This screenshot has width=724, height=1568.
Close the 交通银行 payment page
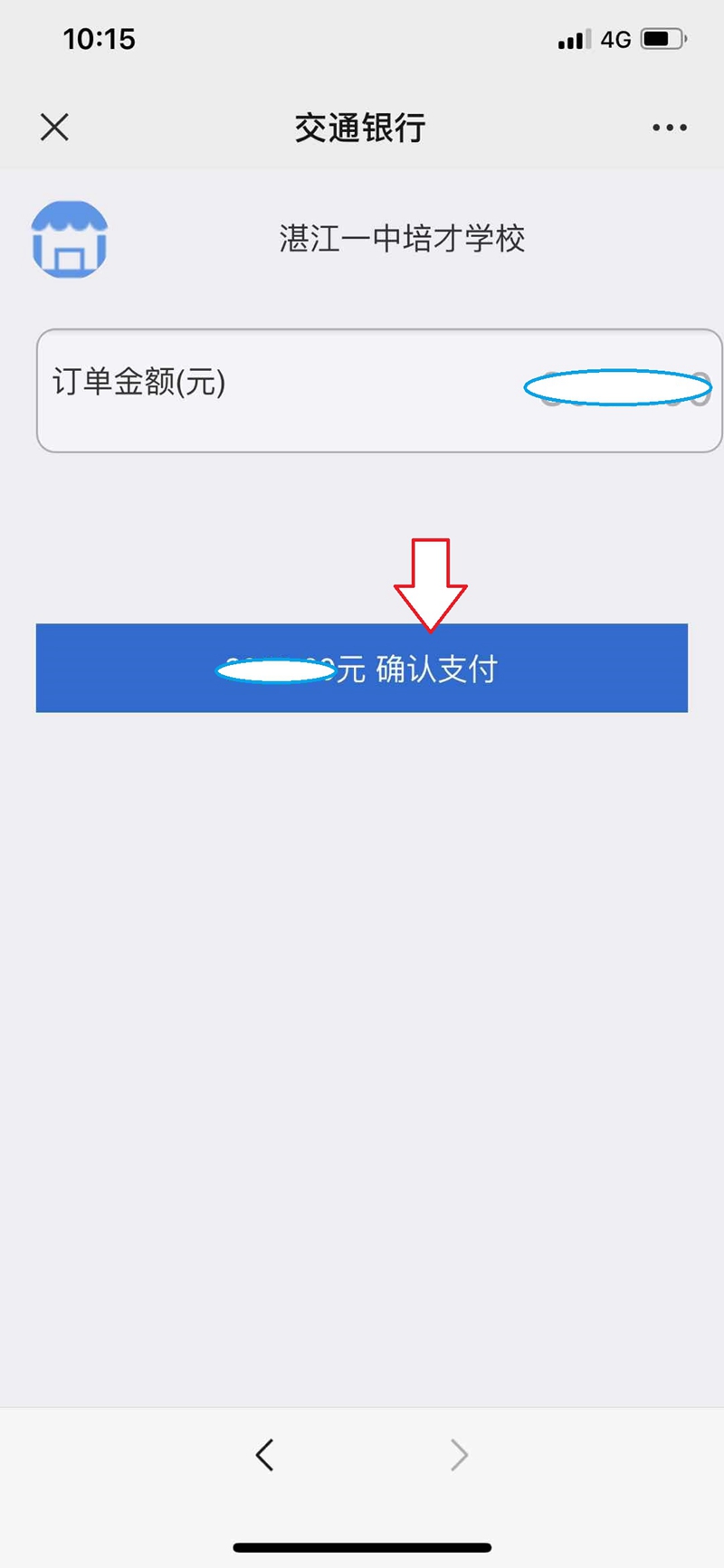coord(54,127)
